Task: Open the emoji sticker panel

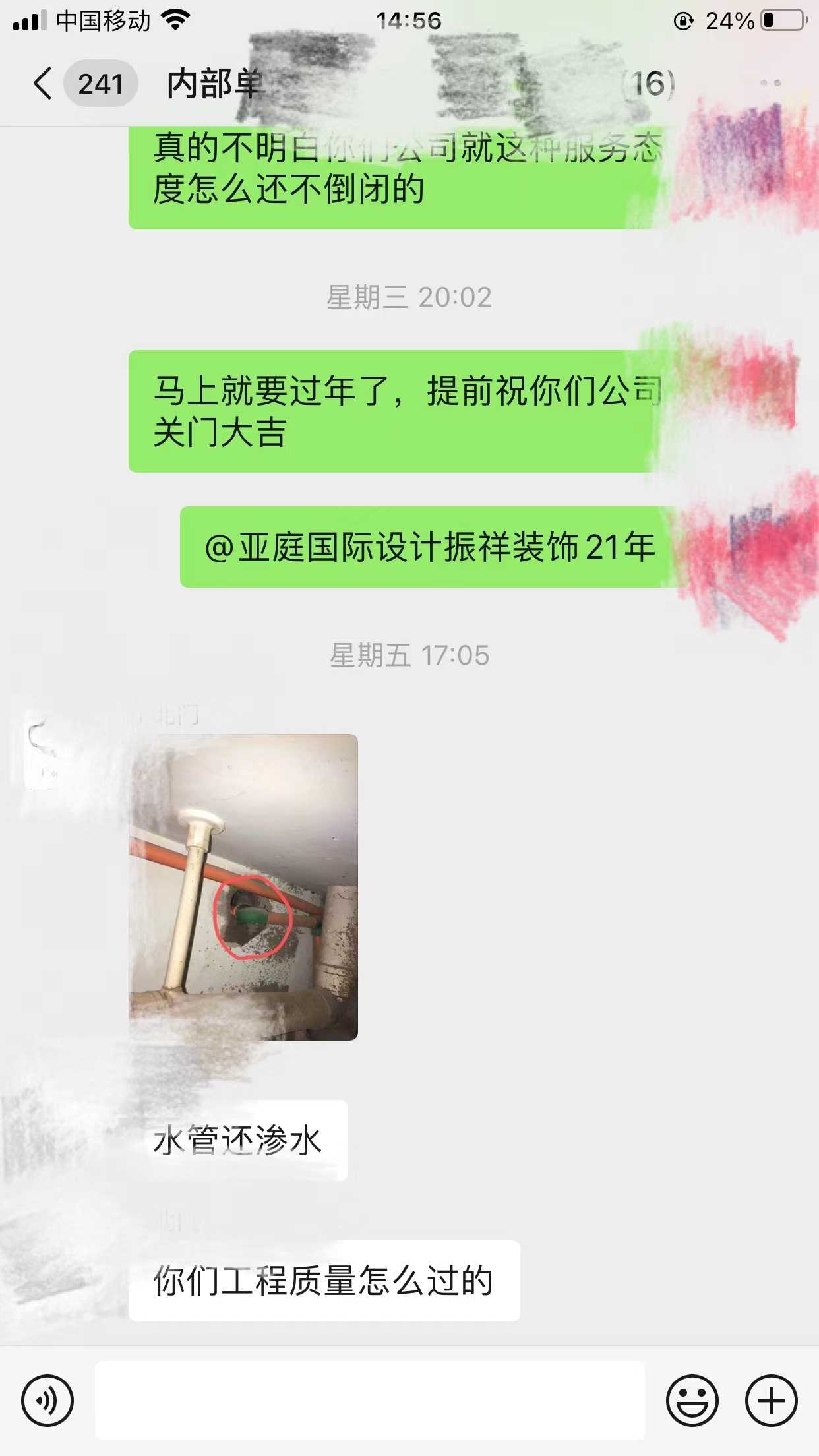Action: click(692, 1400)
